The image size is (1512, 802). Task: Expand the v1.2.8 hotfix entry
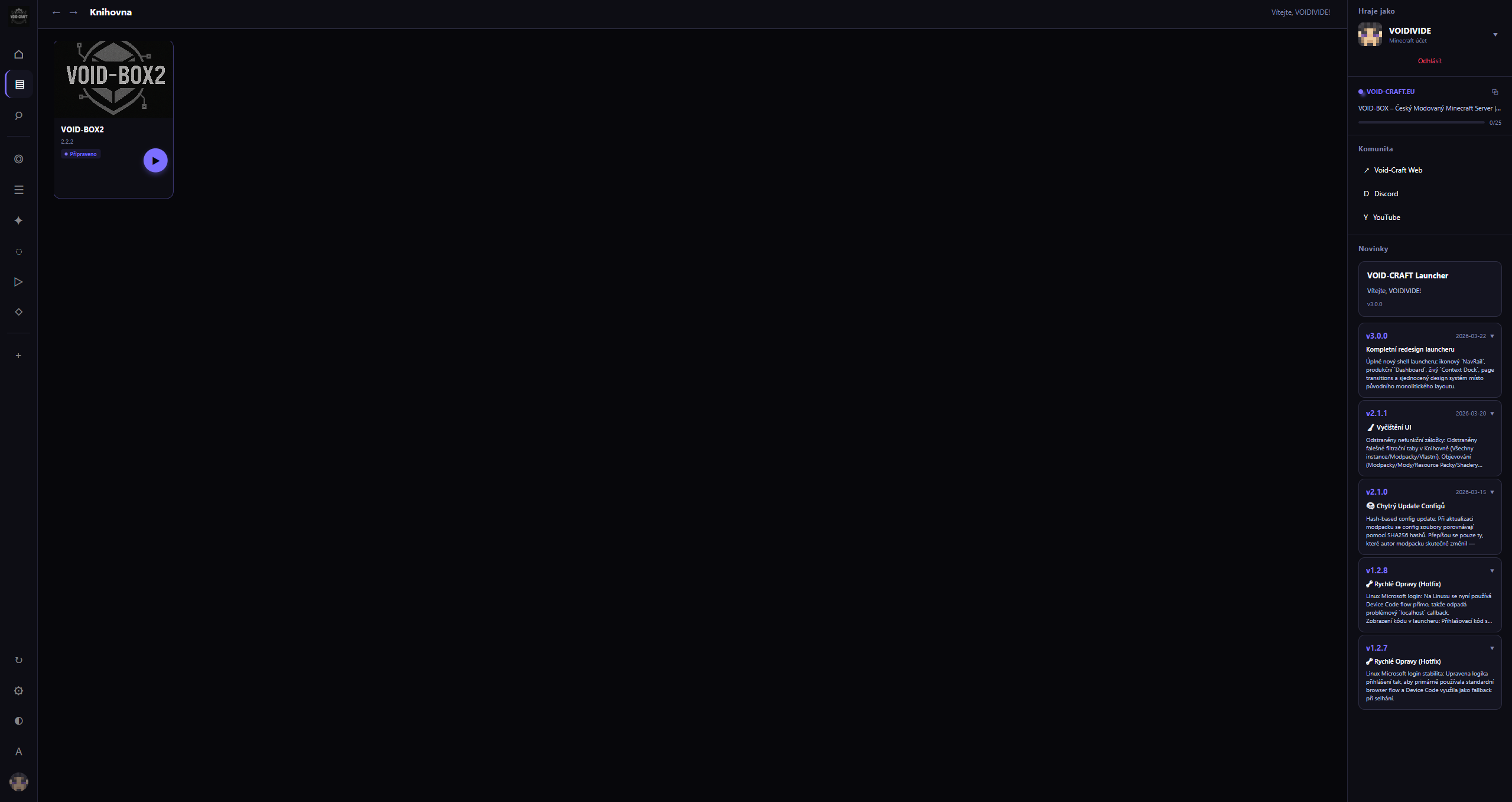click(x=1491, y=571)
